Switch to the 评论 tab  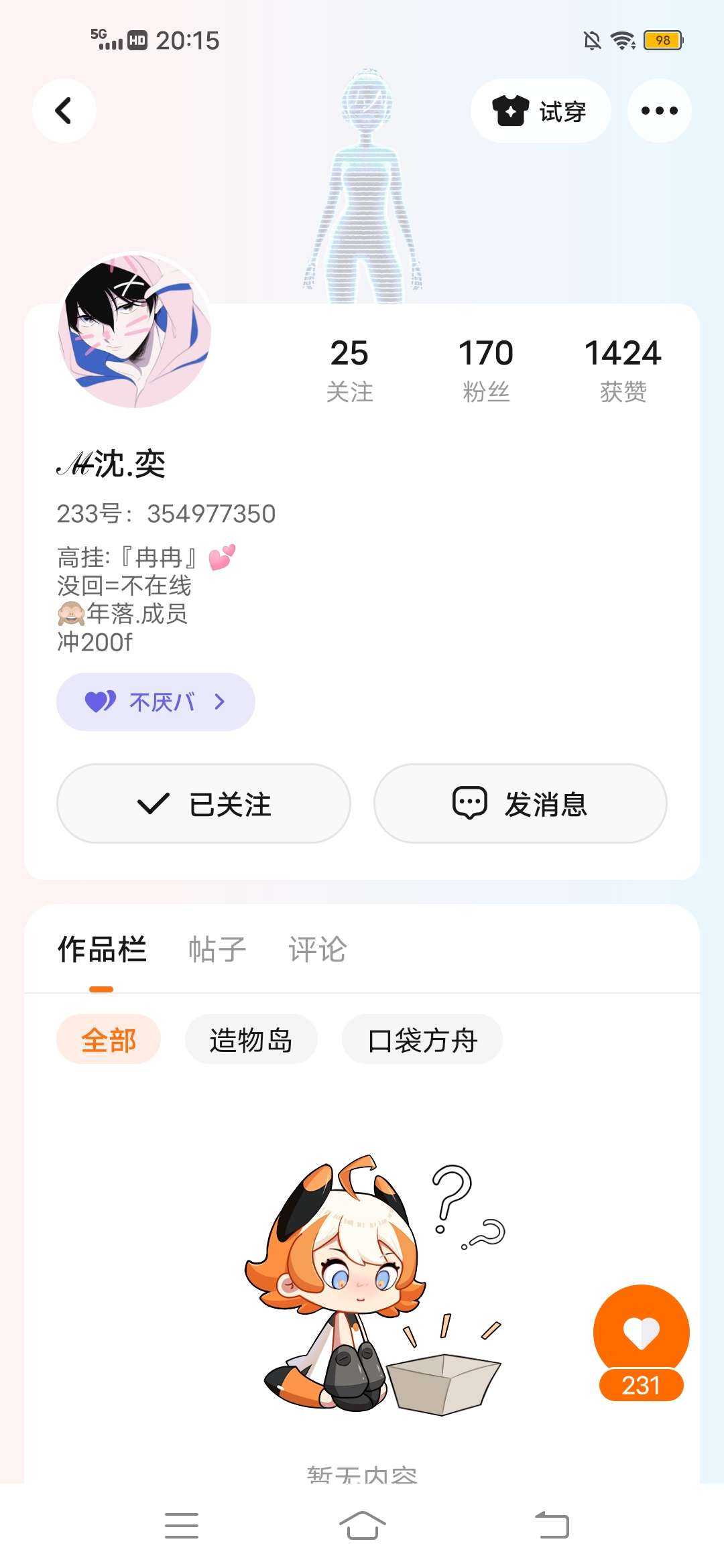point(317,950)
